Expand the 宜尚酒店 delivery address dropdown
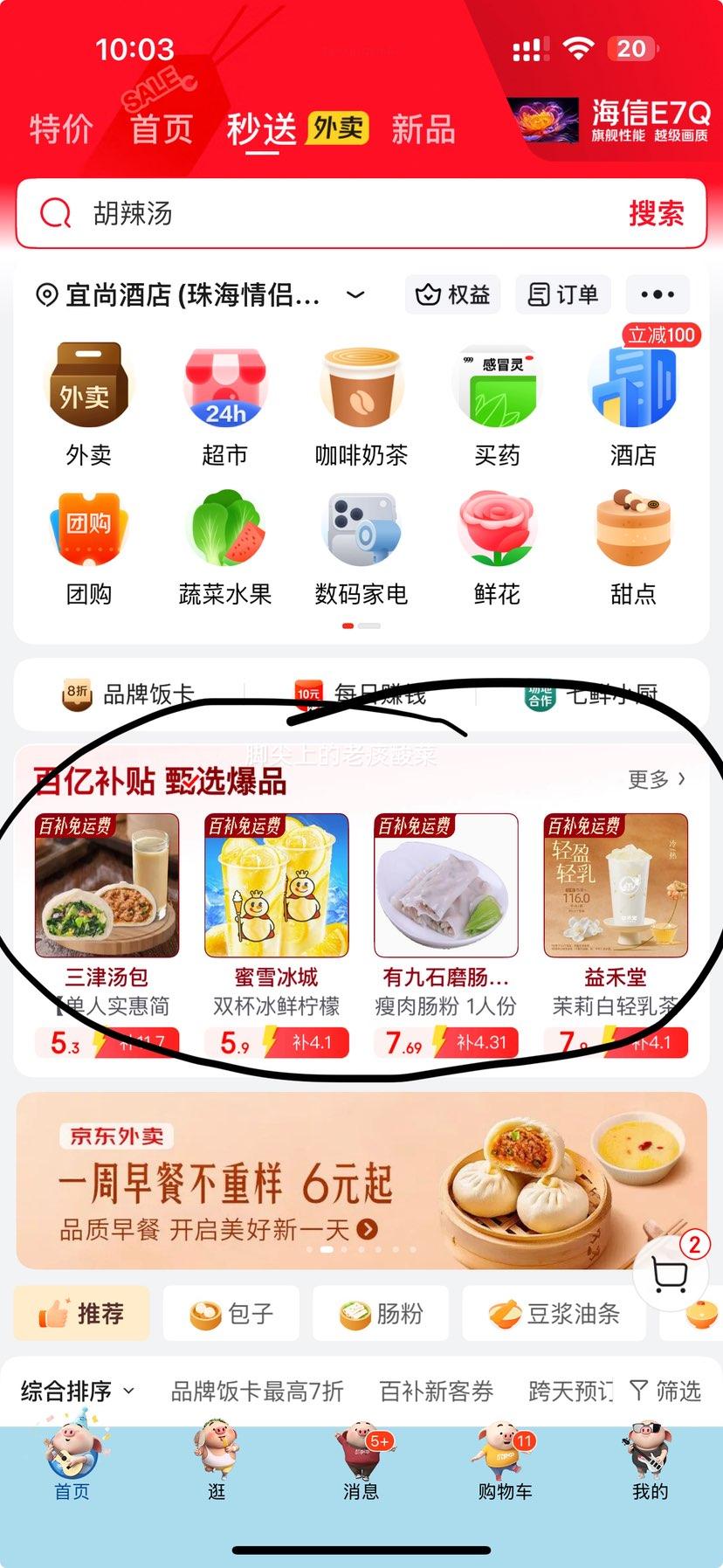This screenshot has width=723, height=1568. (355, 295)
